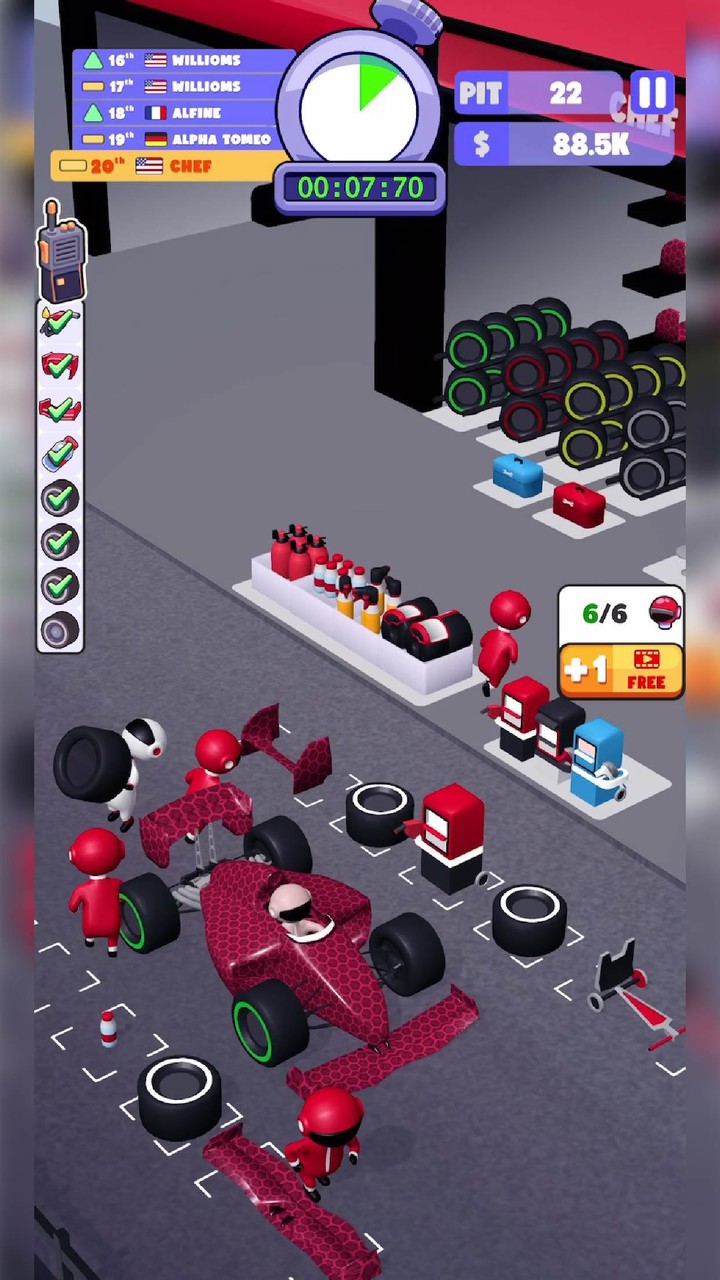Pause the race with the pause button
The height and width of the screenshot is (1280, 720).
point(652,93)
